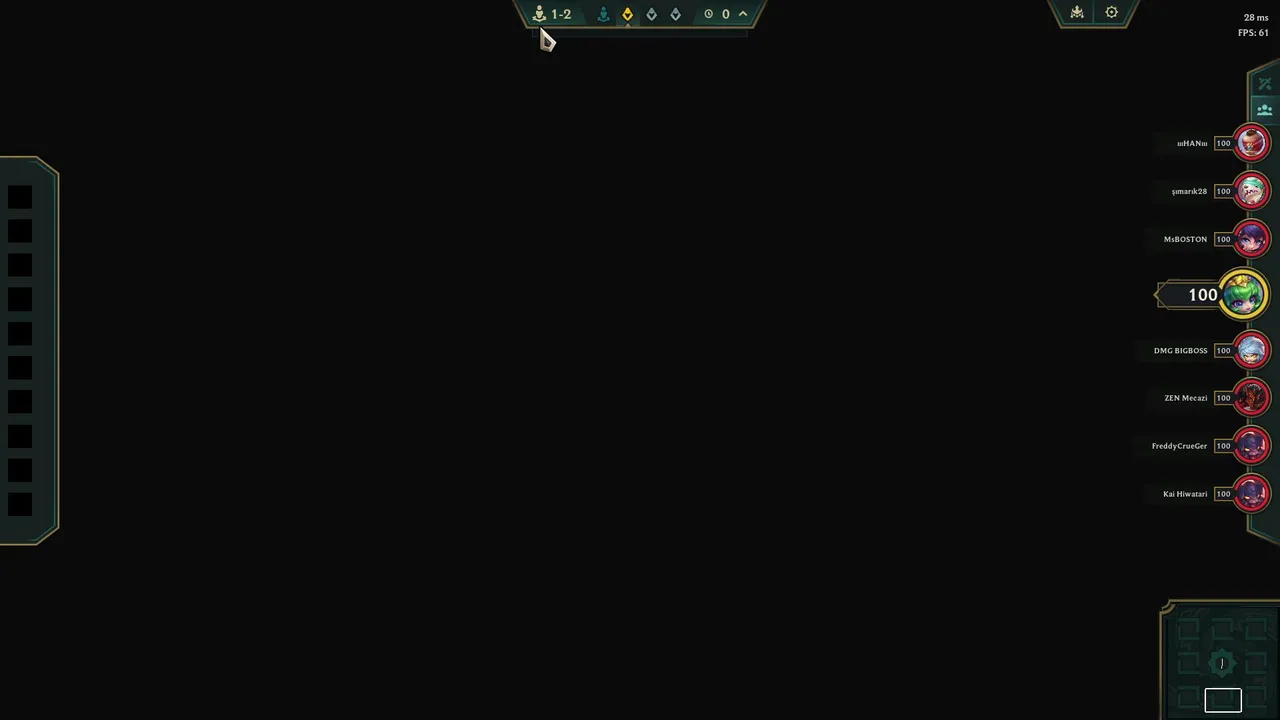Scout MsBOSTON's board
Viewport: 1280px width, 720px height.
1251,239
